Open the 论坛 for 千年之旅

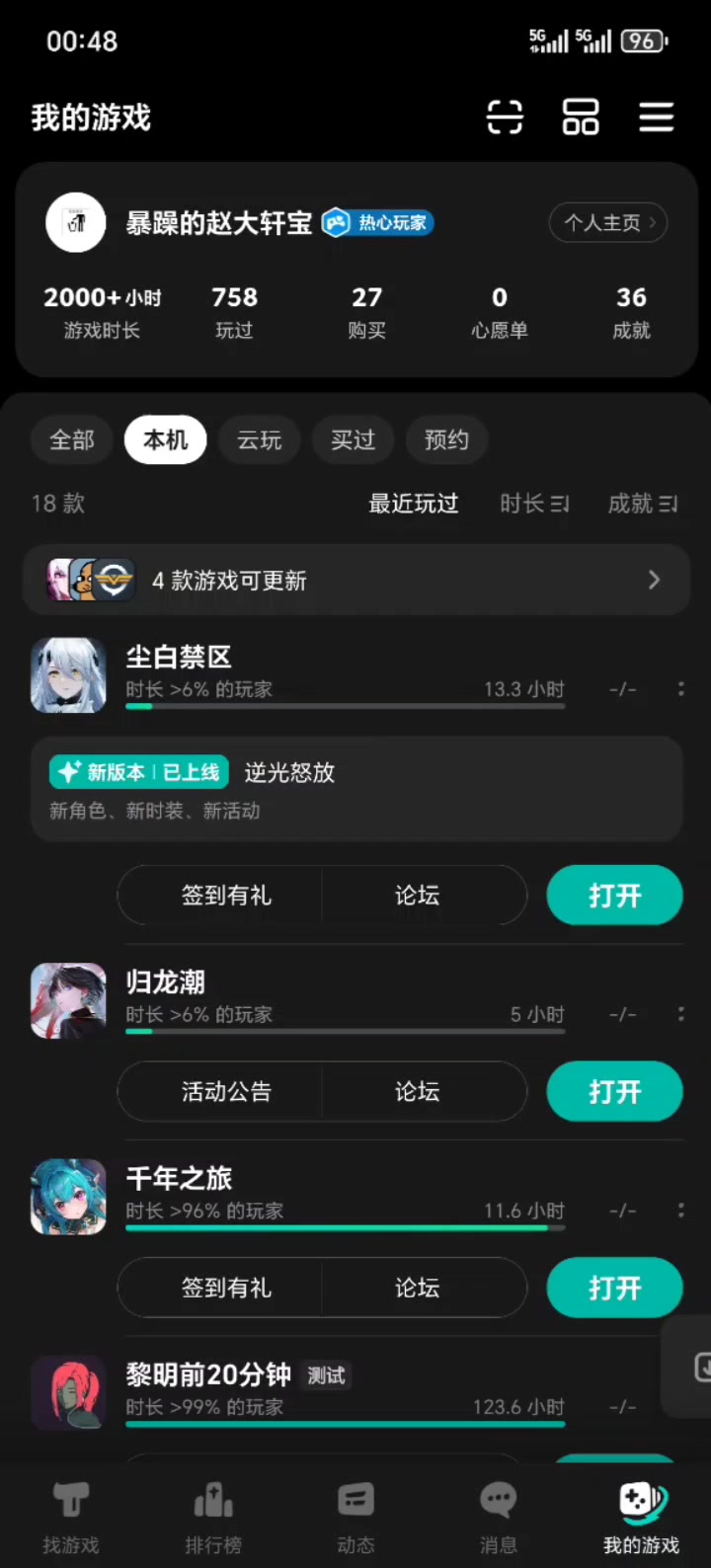(x=417, y=1288)
